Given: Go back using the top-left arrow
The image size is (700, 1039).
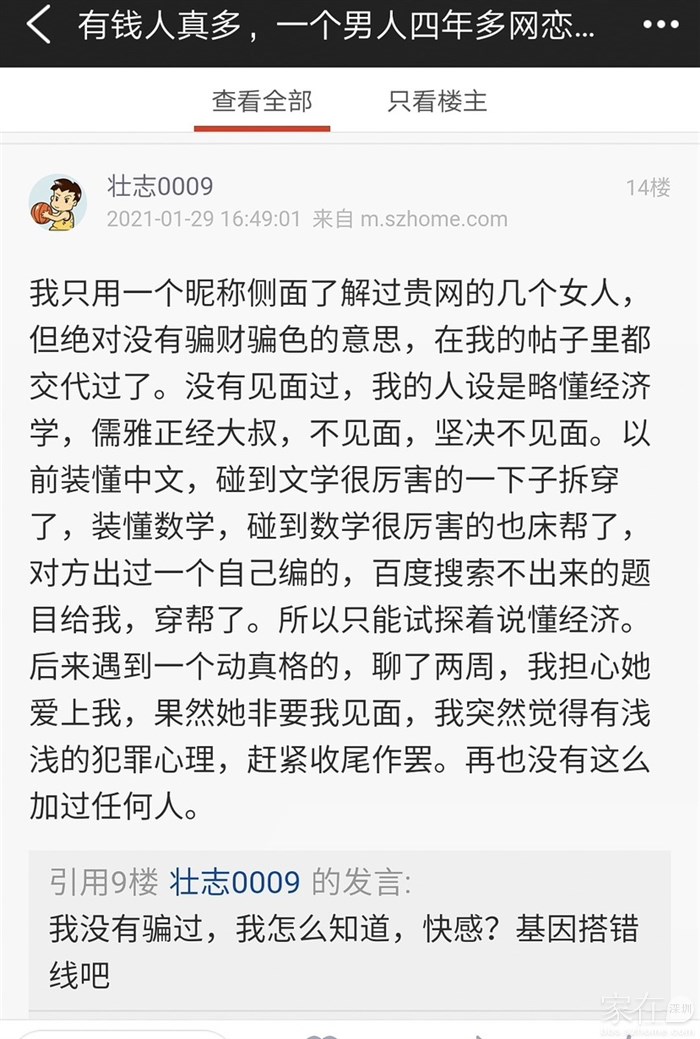Looking at the screenshot, I should pyautogui.click(x=38, y=27).
